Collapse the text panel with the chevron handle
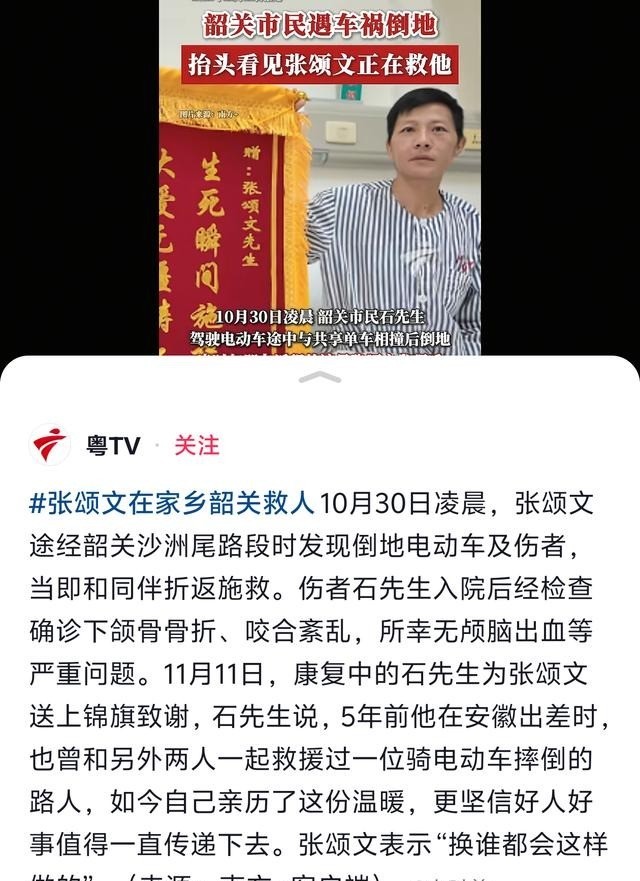640x881 pixels. tap(320, 376)
